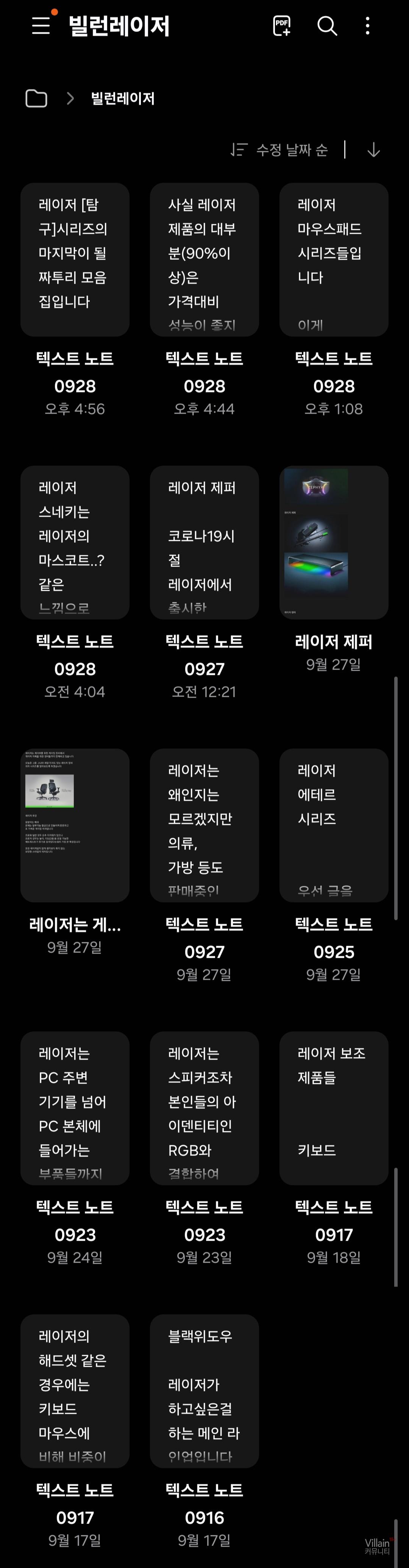The height and width of the screenshot is (1568, 409).
Task: Open the 0928 note from 오후 4:44
Action: pyautogui.click(x=204, y=260)
